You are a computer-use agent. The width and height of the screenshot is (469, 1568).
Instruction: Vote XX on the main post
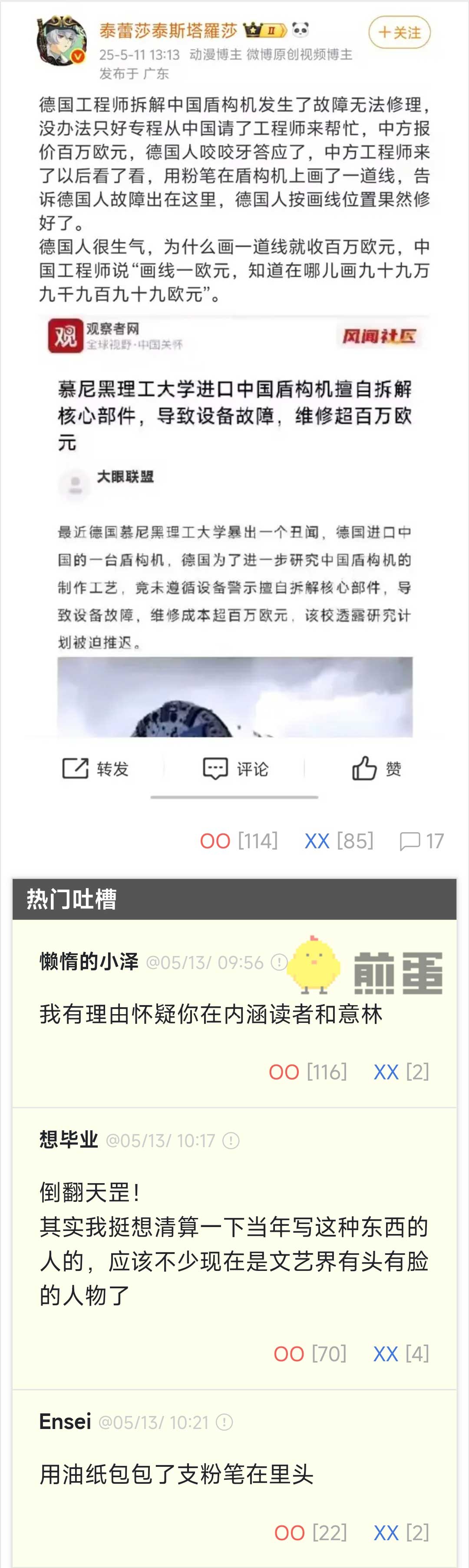[x=317, y=840]
